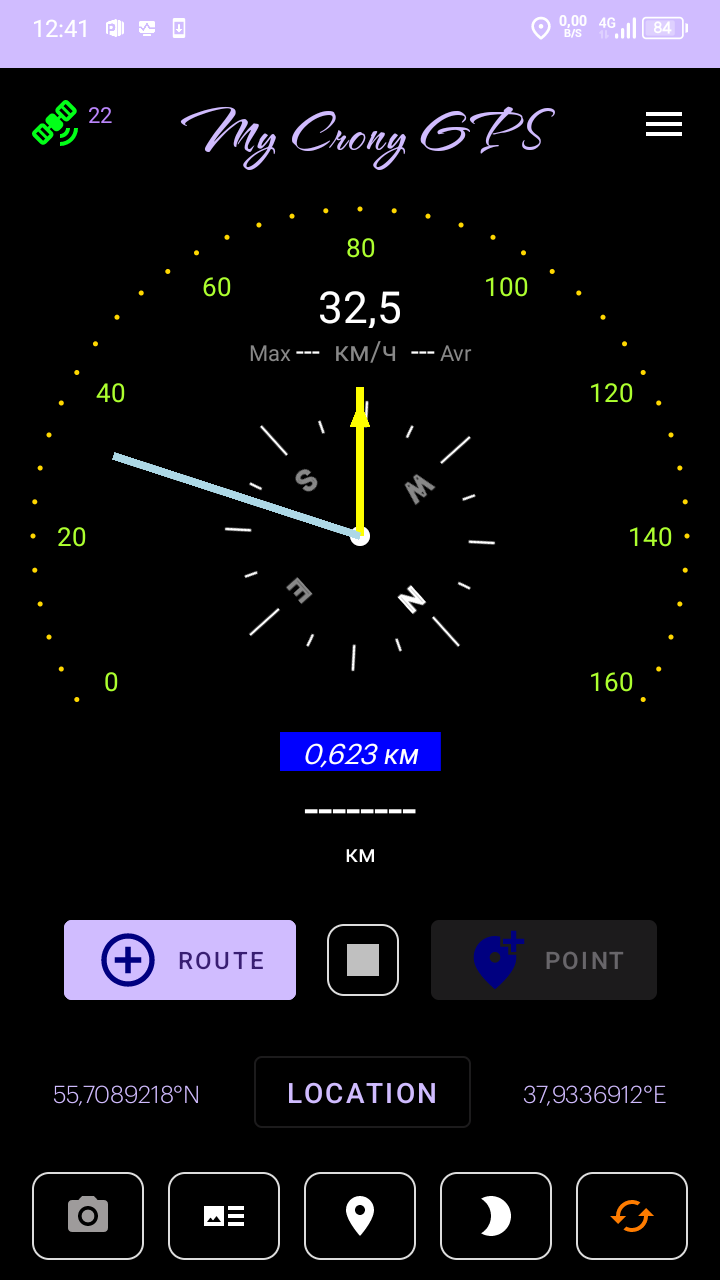This screenshot has height=1280, width=720.
Task: Open the photo list icon
Action: 224,1216
